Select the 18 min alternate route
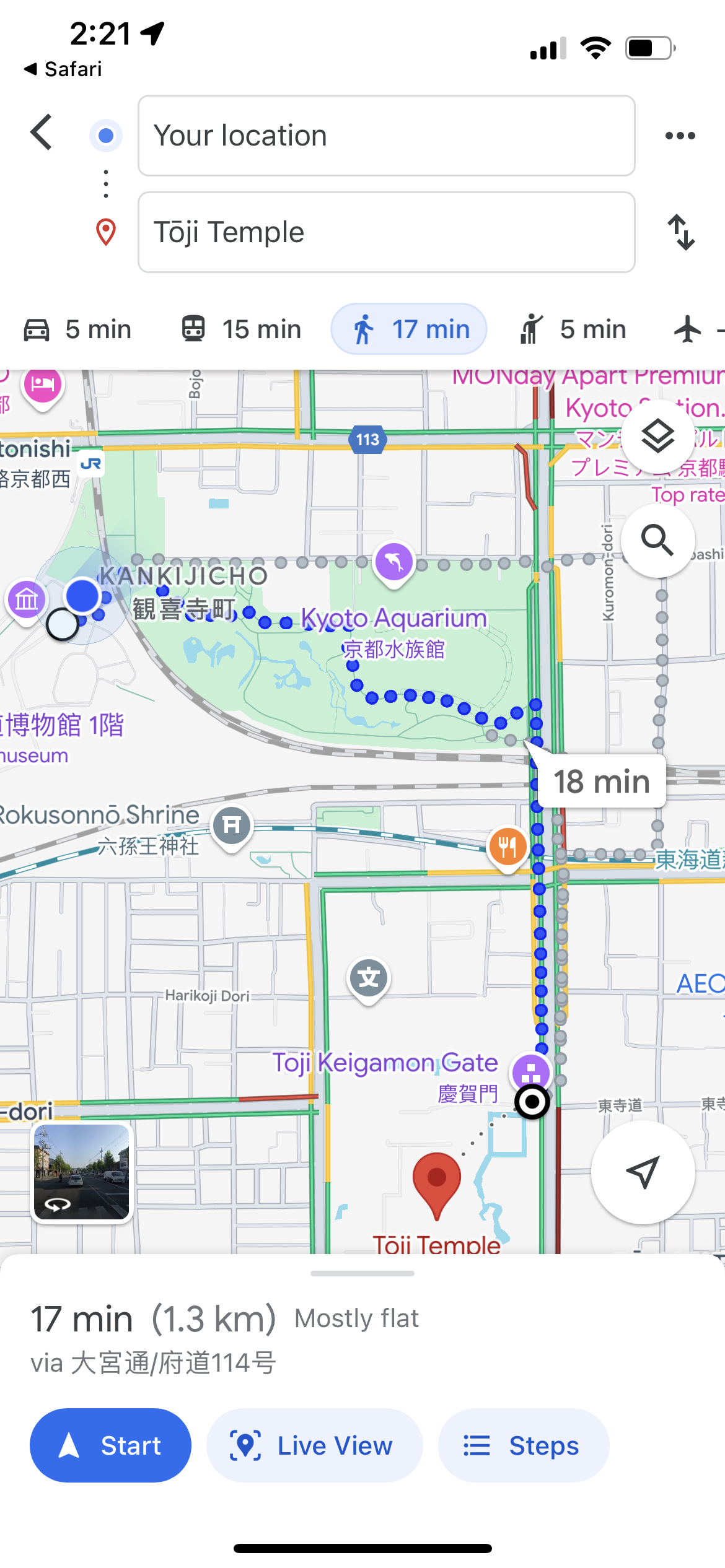 click(601, 782)
